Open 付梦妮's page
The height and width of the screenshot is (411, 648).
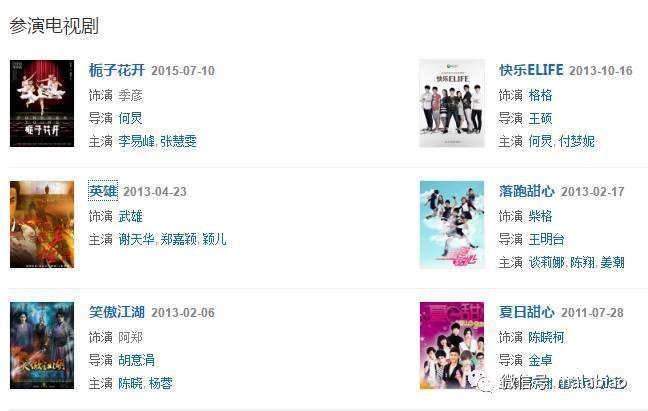575,141
